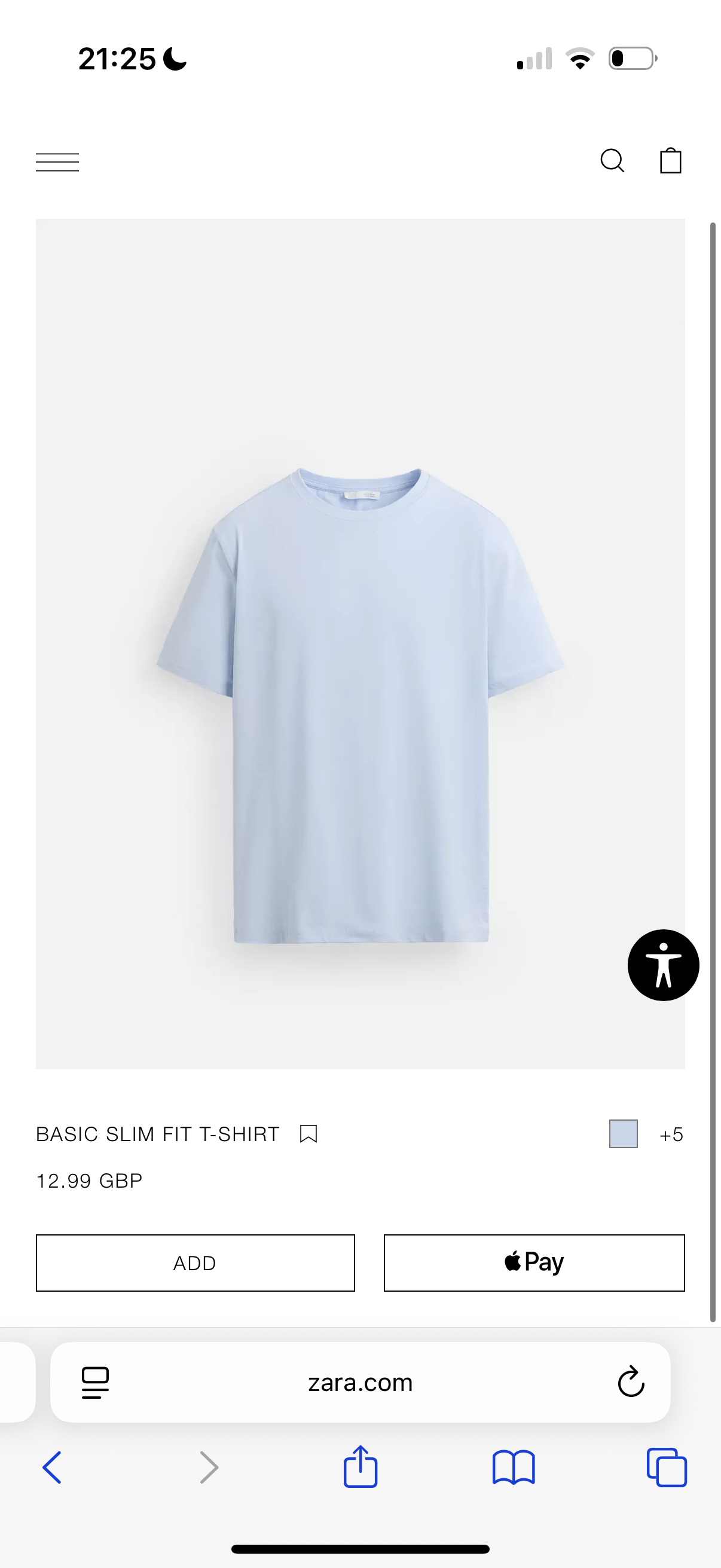The height and width of the screenshot is (1568, 721).
Task: Open accessibility options
Action: (662, 965)
